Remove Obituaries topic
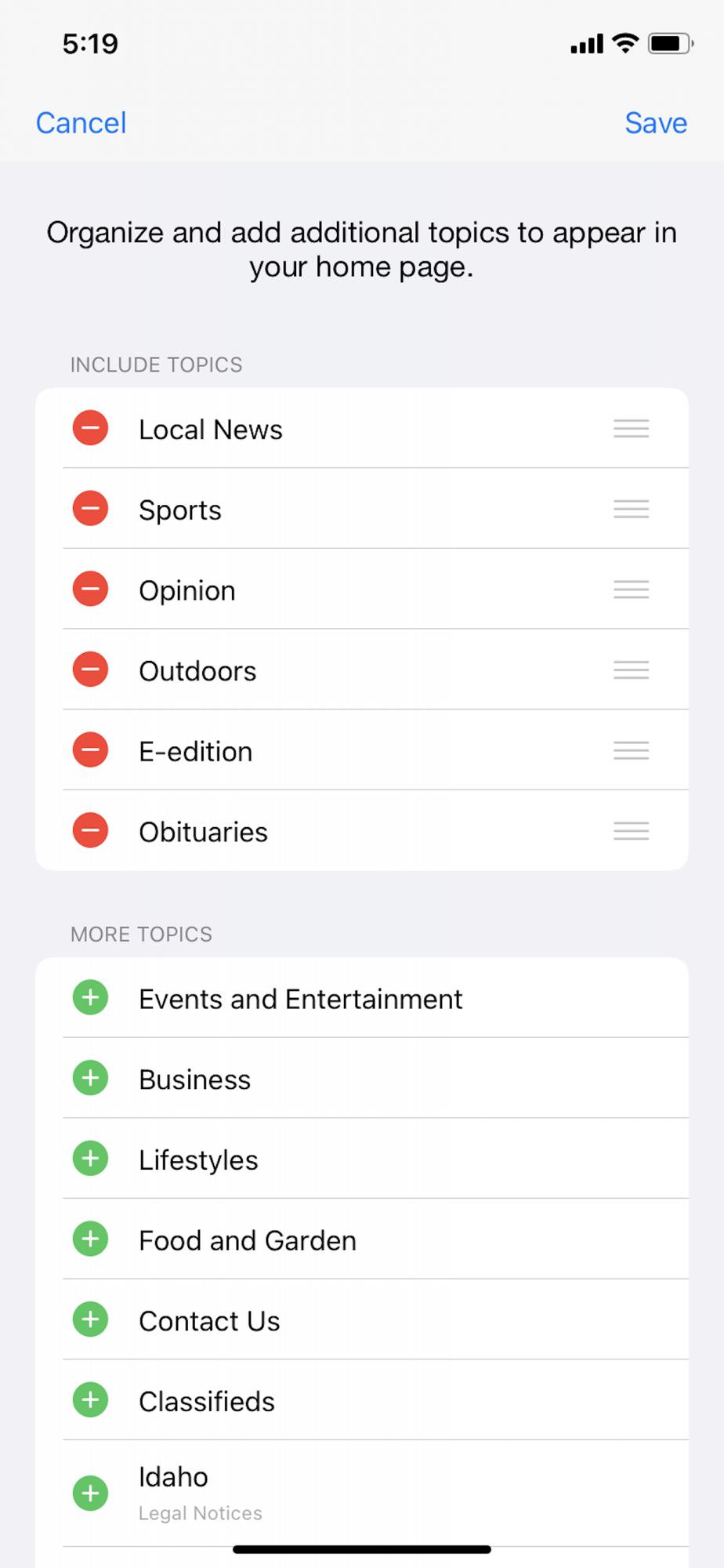The width and height of the screenshot is (724, 1568). (91, 830)
